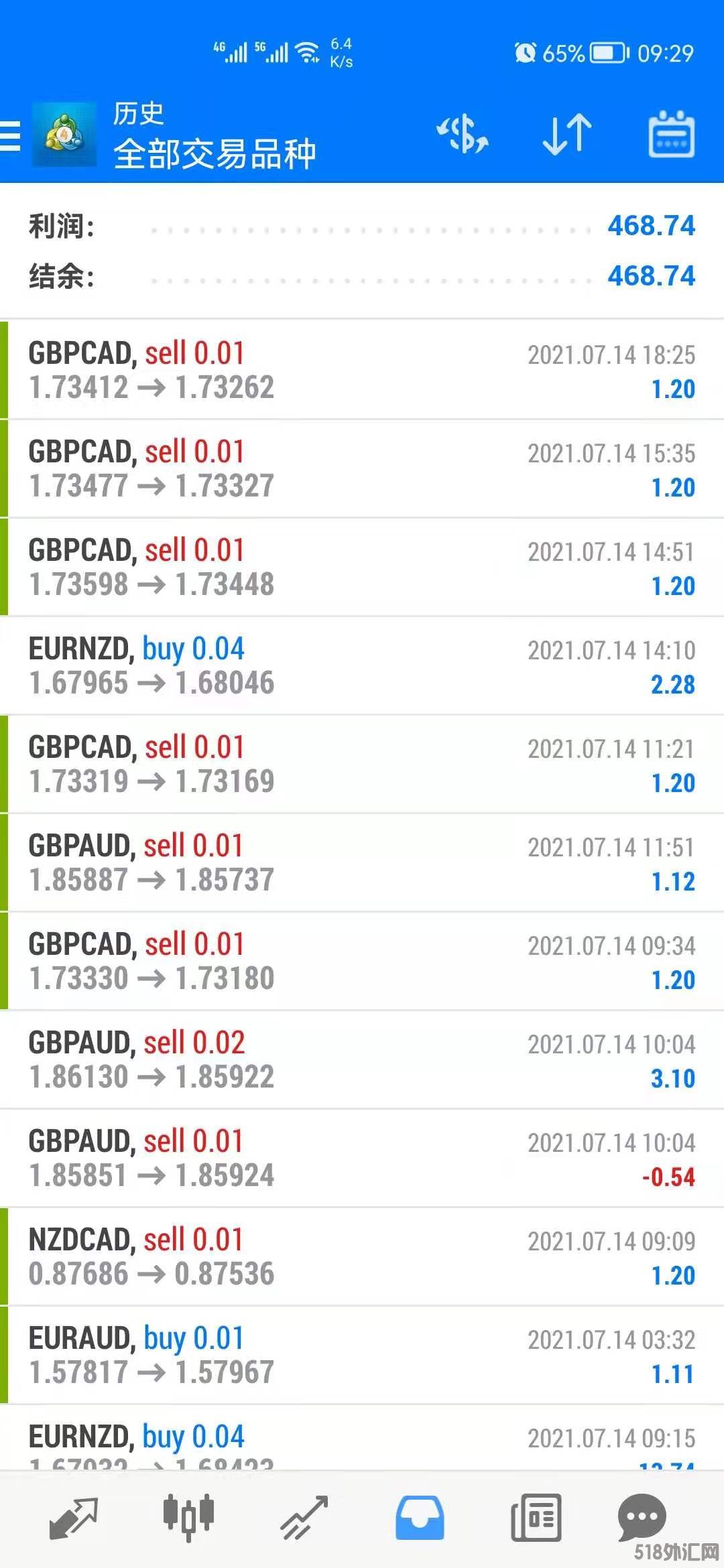The height and width of the screenshot is (1568, 724).
Task: Switch to the candlestick Chart tab
Action: (188, 1516)
